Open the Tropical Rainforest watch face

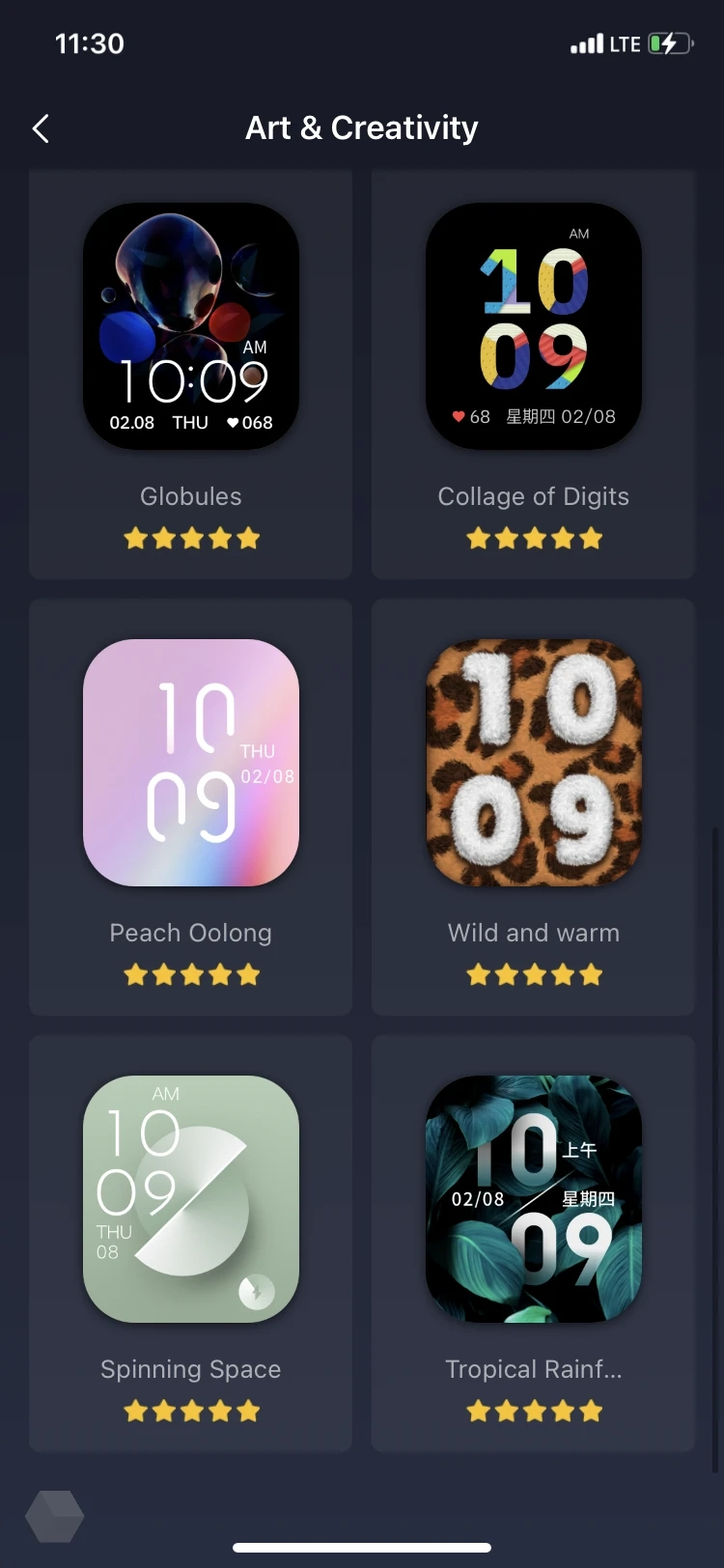[534, 1199]
